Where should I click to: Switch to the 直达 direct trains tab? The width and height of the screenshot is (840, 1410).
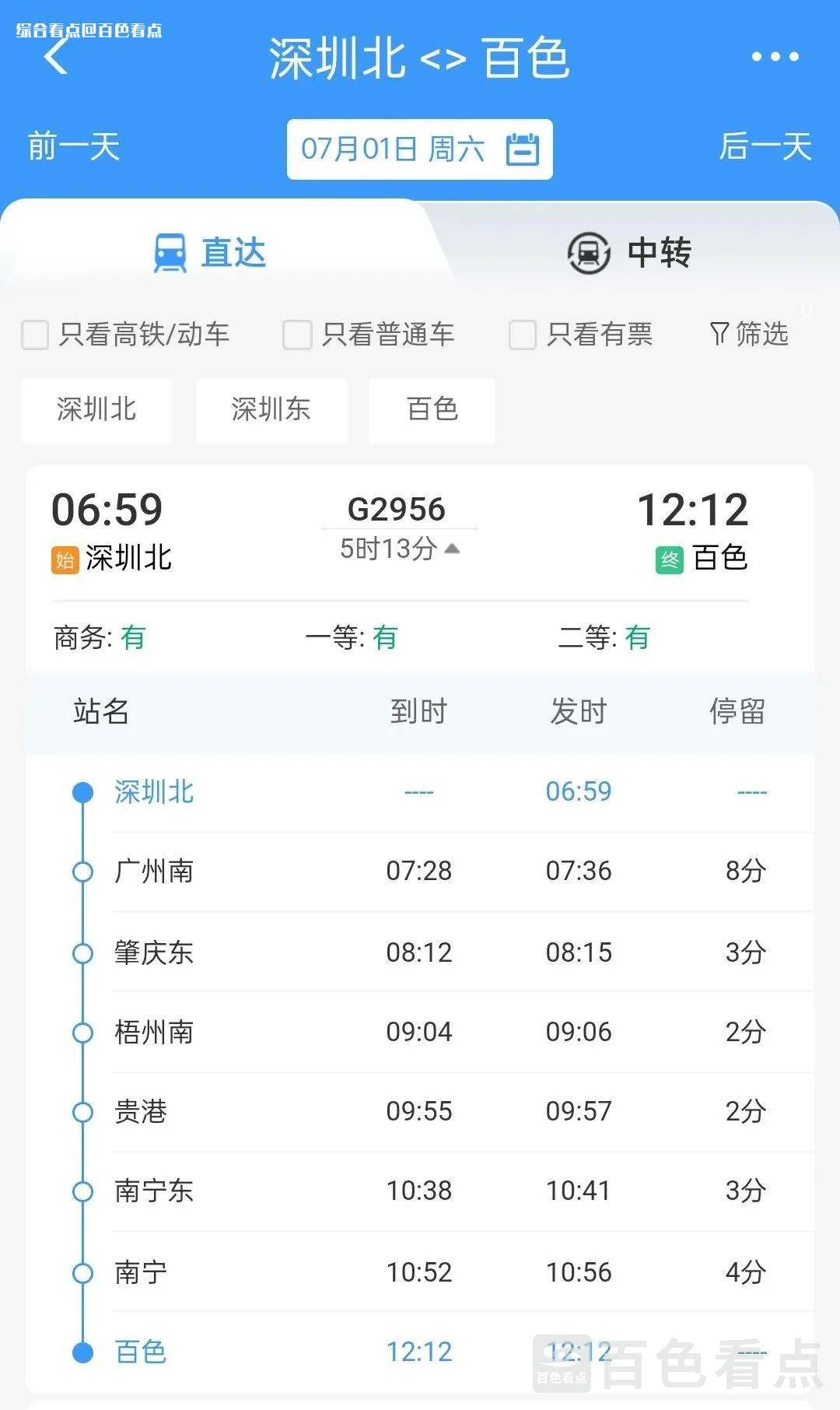click(210, 253)
